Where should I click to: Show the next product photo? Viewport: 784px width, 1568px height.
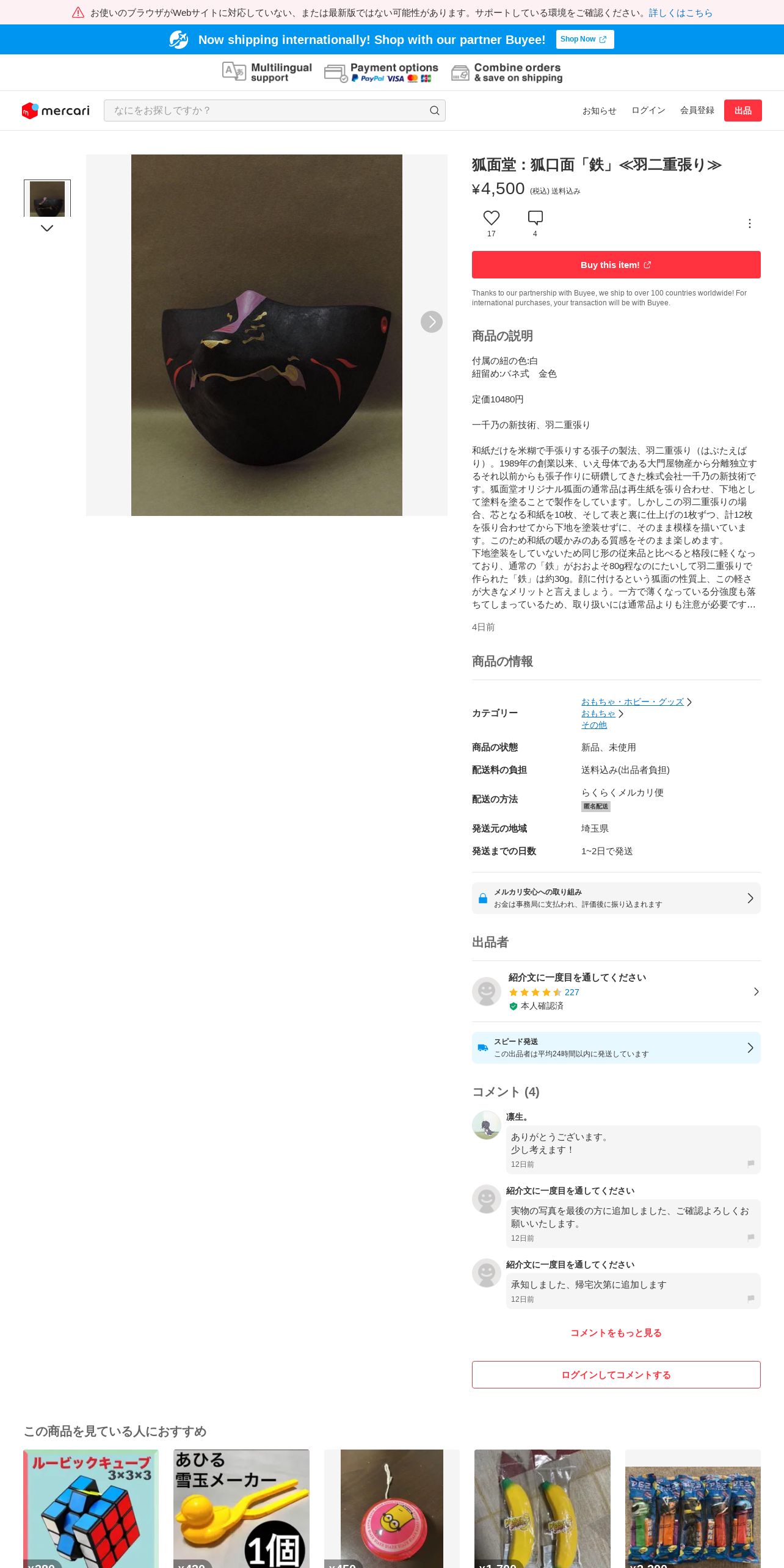[431, 322]
